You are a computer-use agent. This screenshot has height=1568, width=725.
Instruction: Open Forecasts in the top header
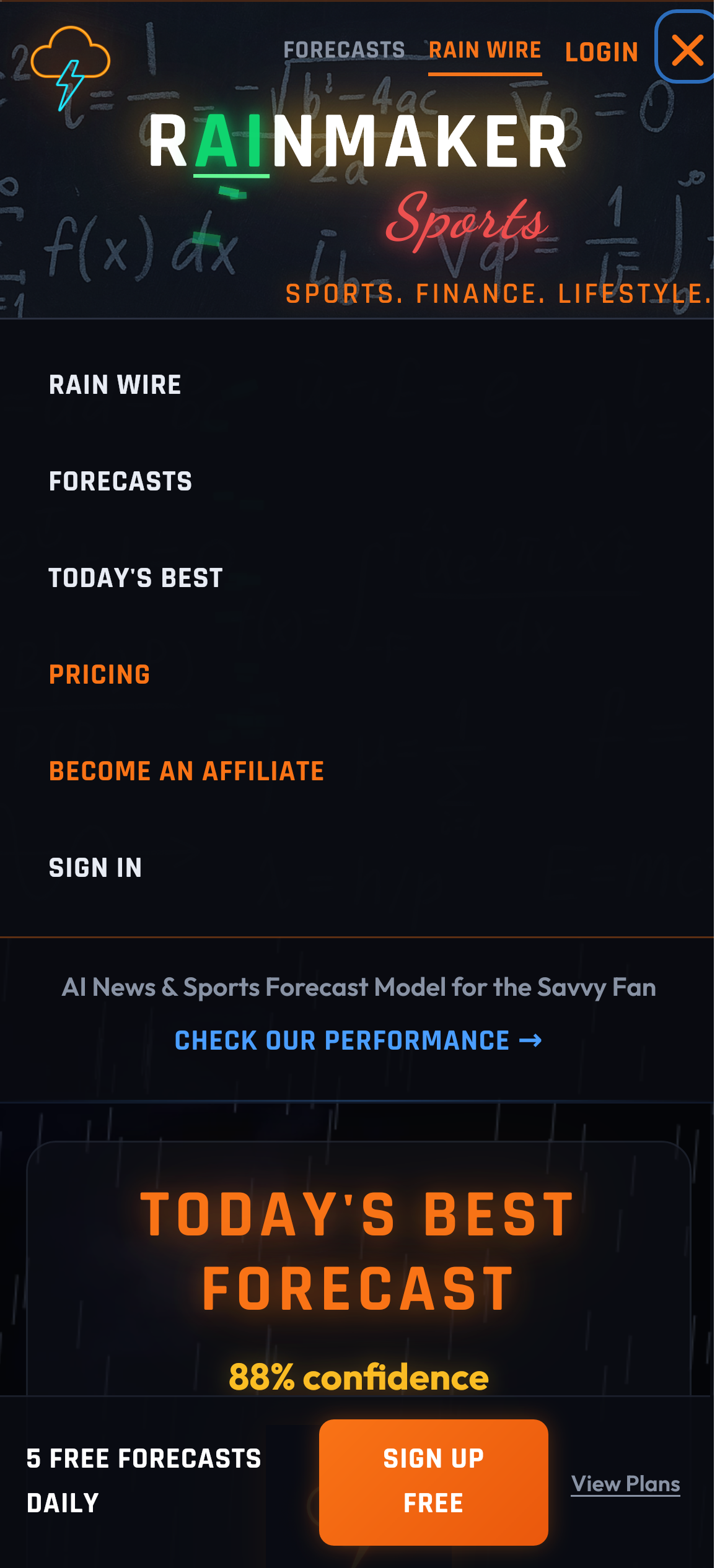click(x=344, y=50)
